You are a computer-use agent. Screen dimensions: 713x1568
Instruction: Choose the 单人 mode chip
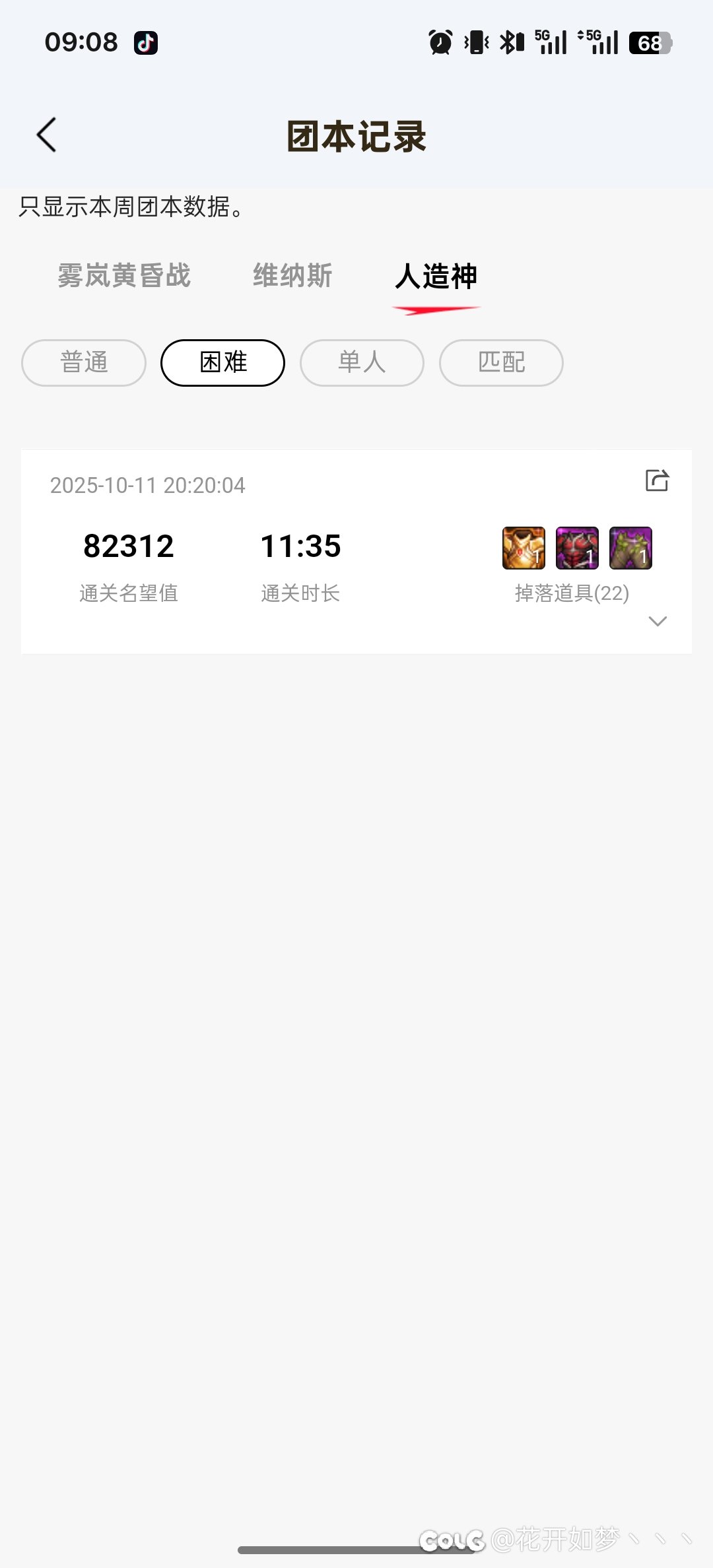point(362,362)
